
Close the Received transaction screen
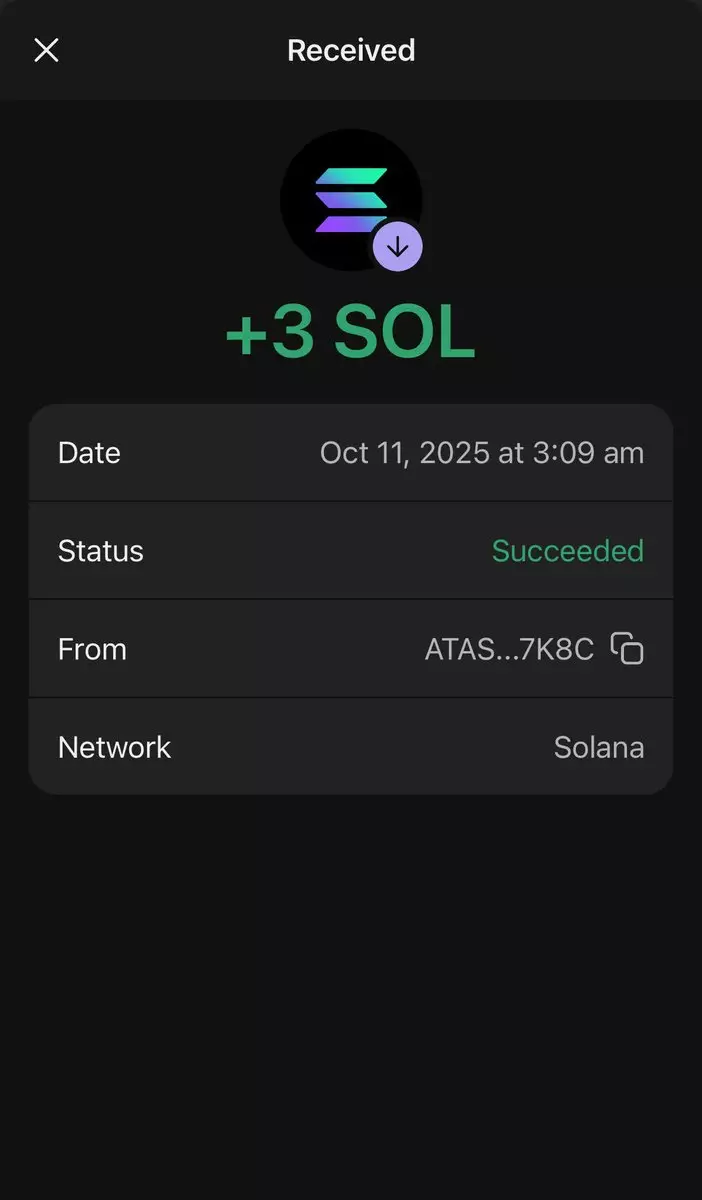coord(46,50)
